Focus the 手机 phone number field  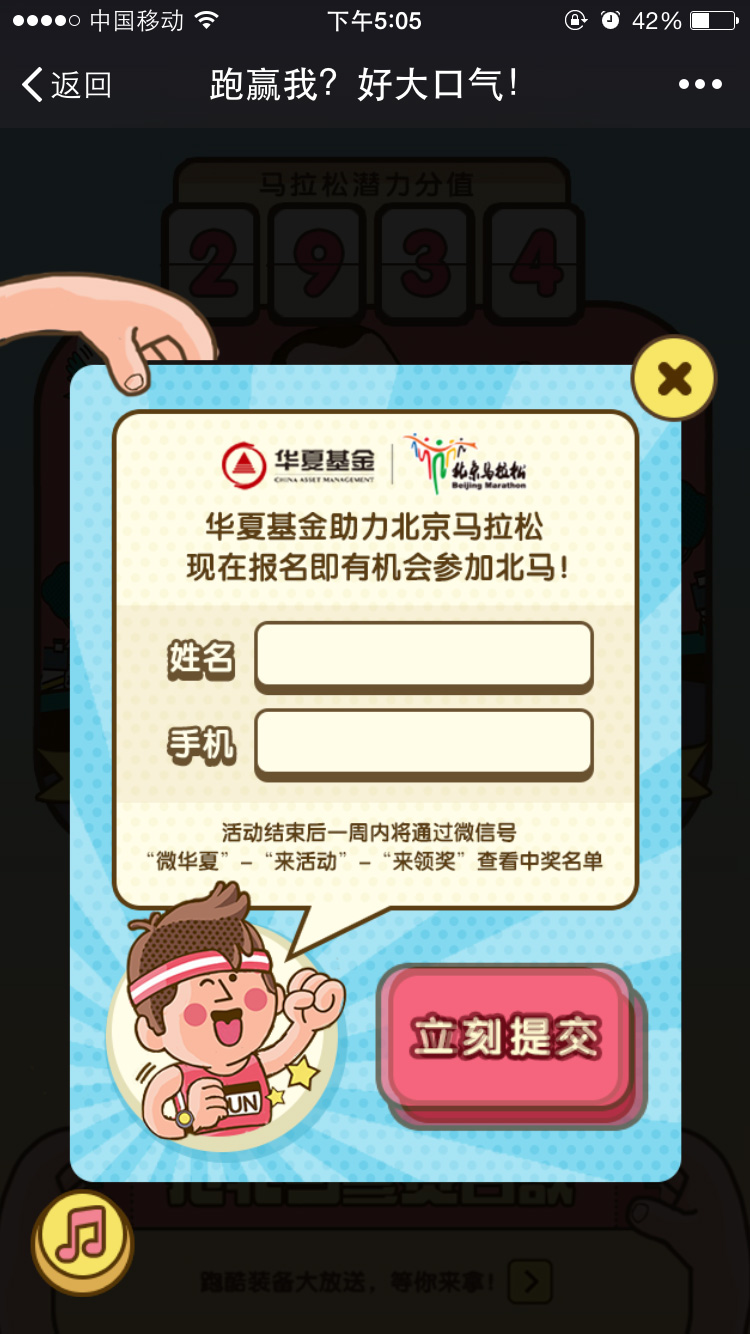click(x=424, y=743)
